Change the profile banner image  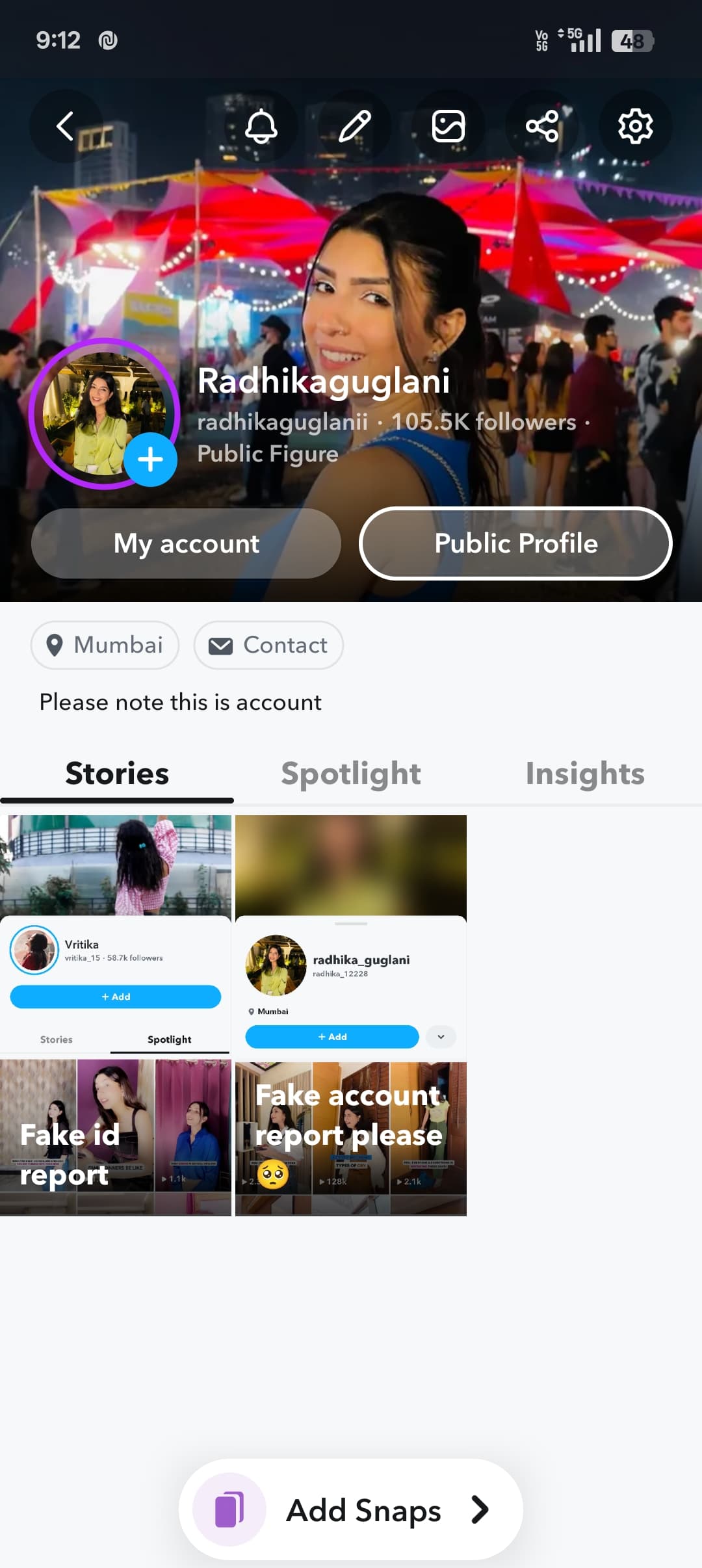click(448, 126)
